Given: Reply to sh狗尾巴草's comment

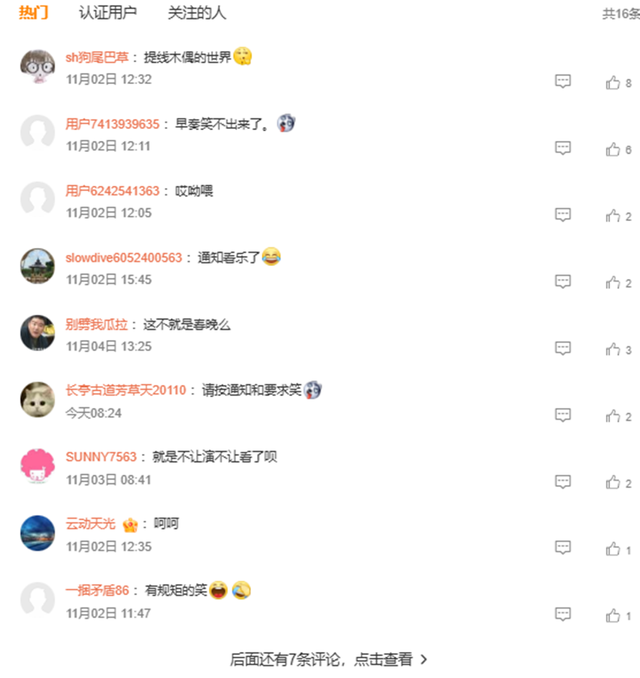Looking at the screenshot, I should click(x=563, y=82).
